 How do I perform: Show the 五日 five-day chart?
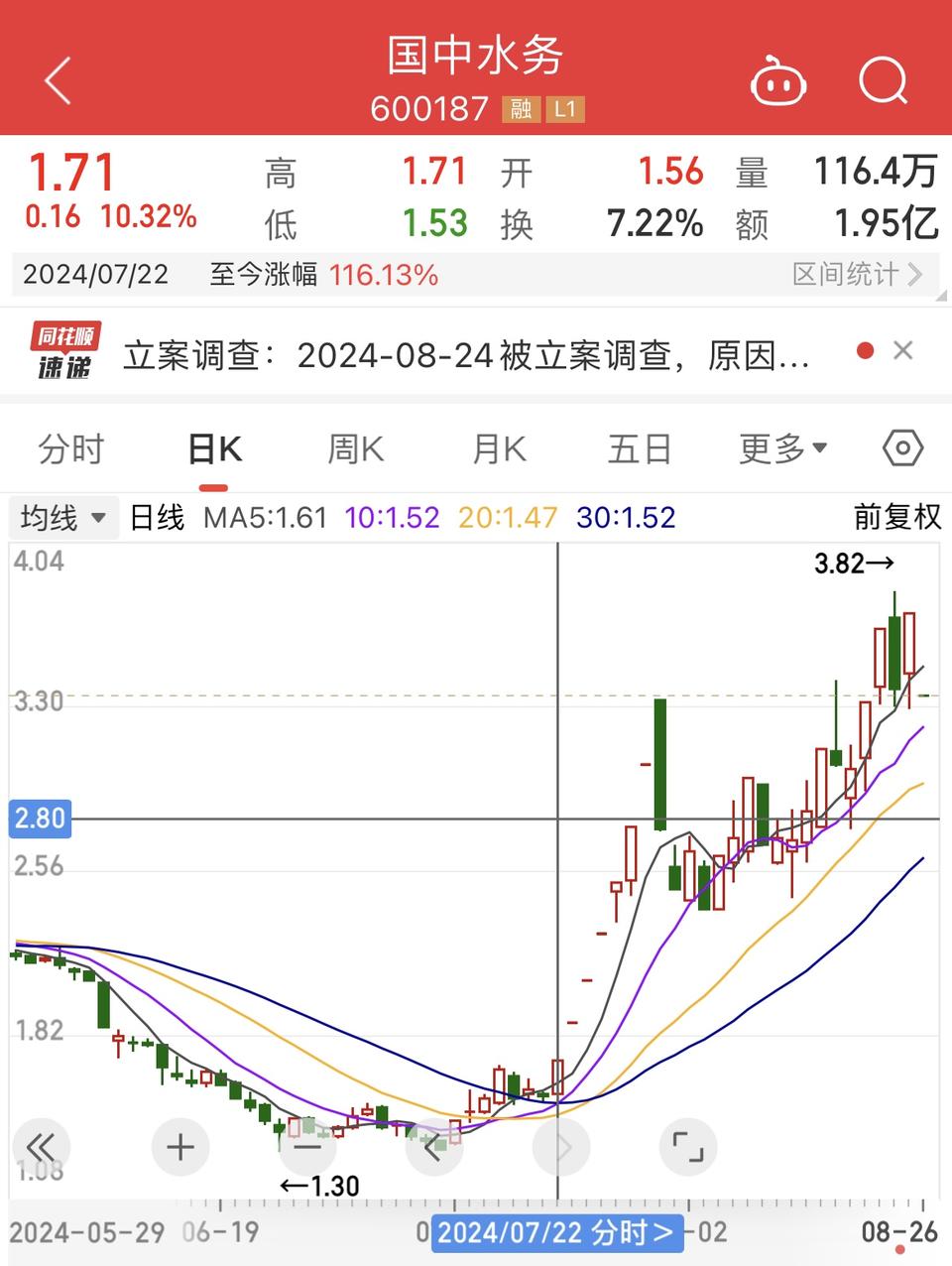[640, 449]
